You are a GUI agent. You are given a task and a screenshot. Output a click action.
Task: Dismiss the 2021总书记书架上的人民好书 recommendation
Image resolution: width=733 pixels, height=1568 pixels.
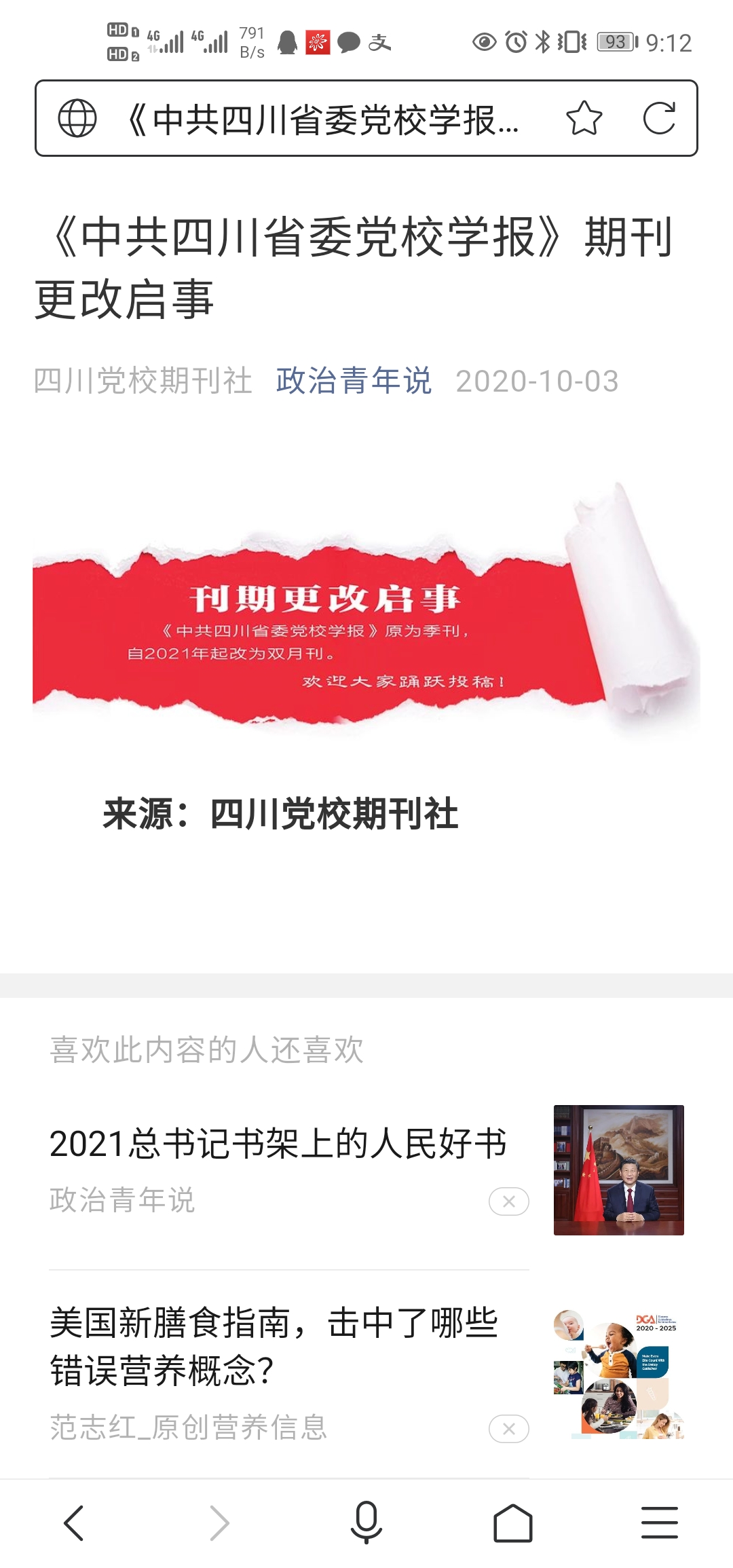click(509, 1201)
